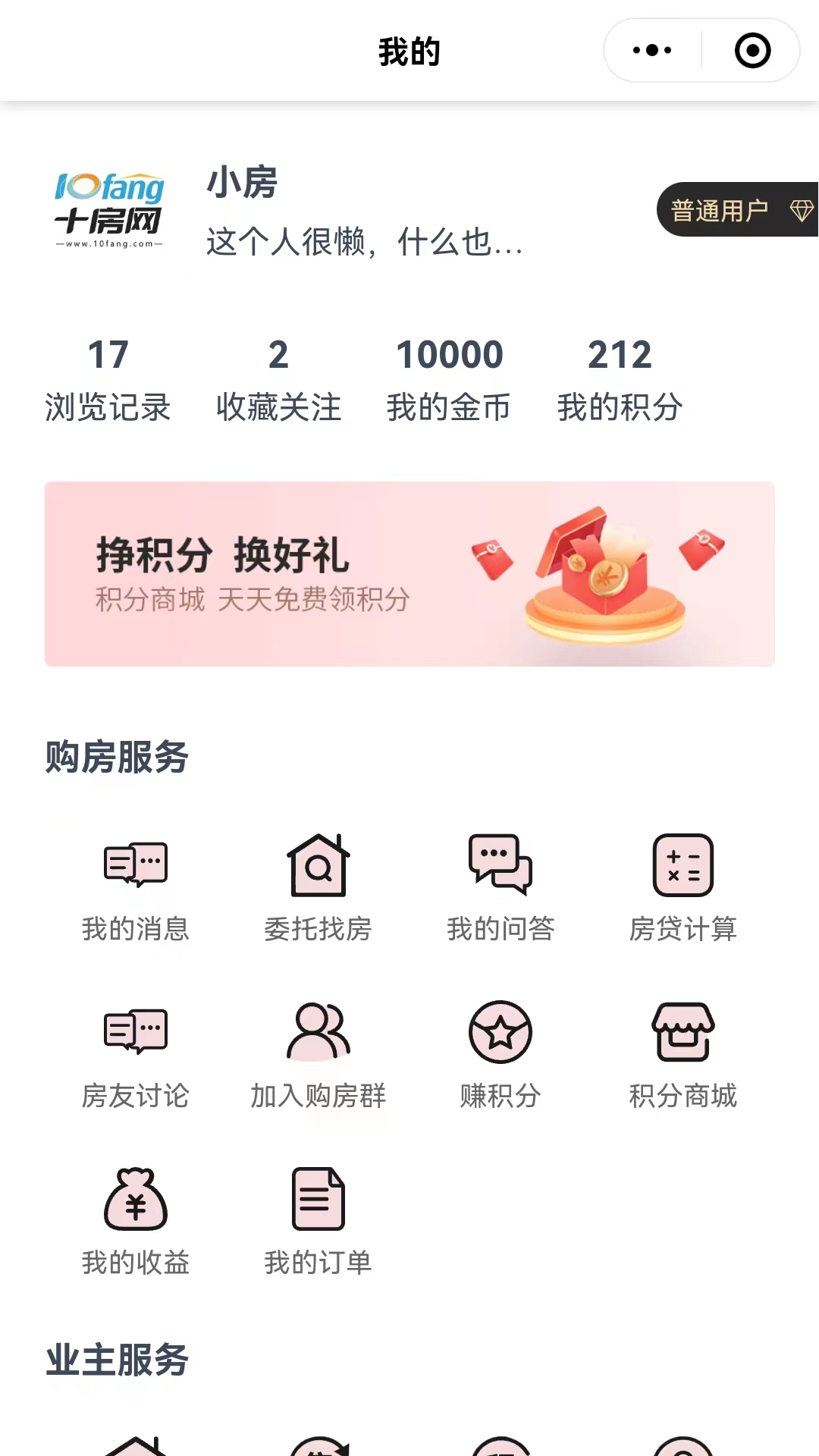Tap the truncated profile signature text
This screenshot has width=819, height=1456.
pyautogui.click(x=364, y=244)
